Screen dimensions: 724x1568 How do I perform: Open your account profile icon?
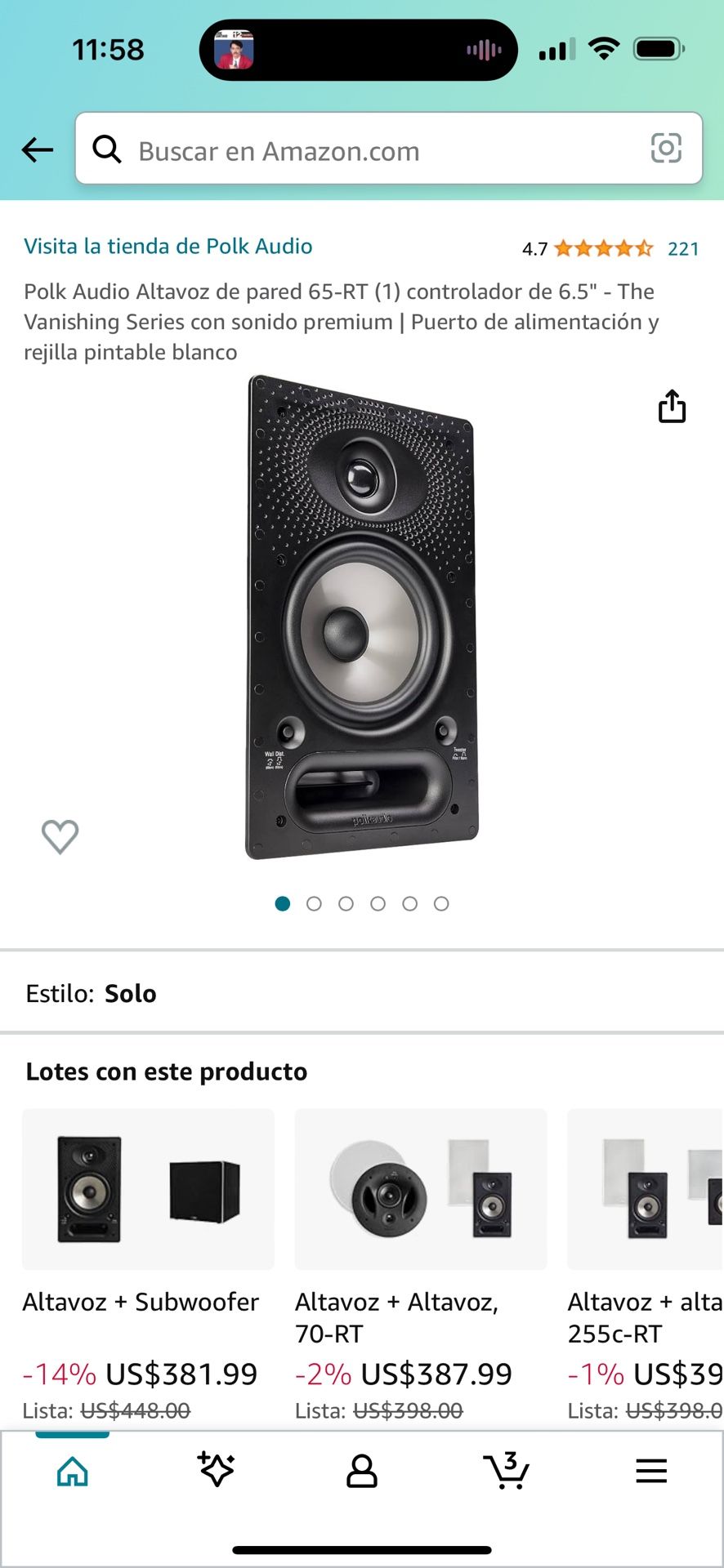pos(362,1470)
